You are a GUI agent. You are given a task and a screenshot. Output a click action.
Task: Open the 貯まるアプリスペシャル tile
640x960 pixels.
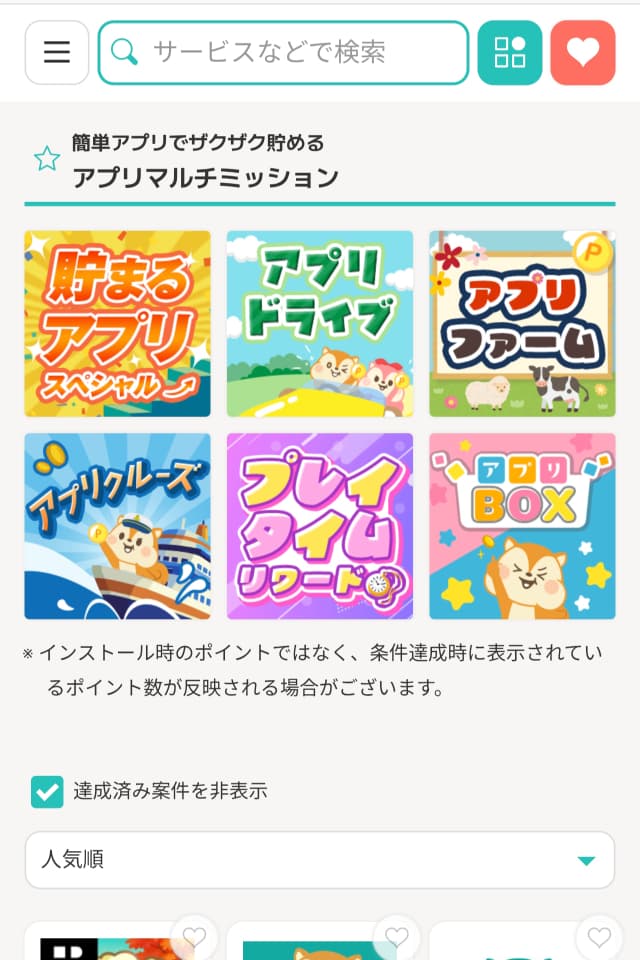coord(118,324)
